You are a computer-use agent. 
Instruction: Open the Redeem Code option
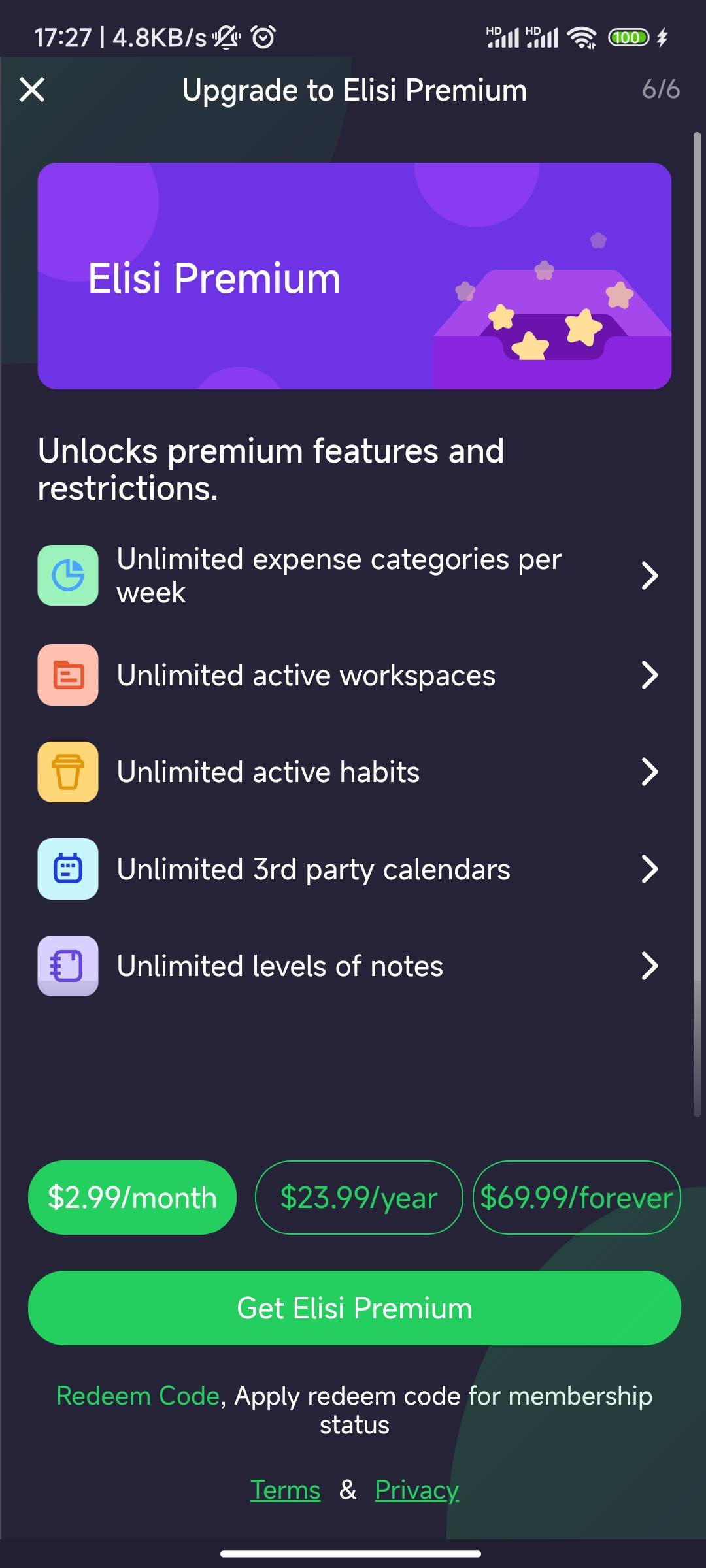[138, 1396]
